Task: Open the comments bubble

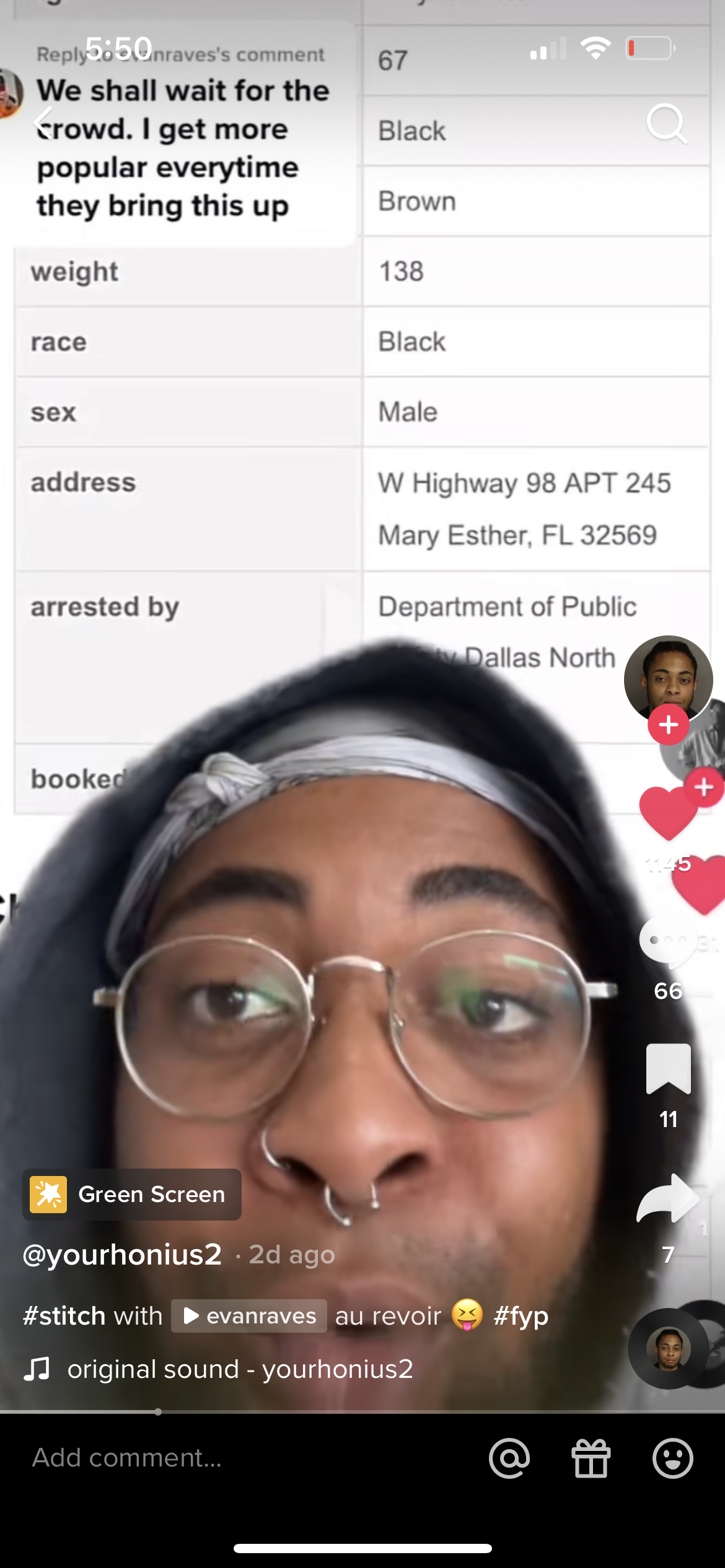Action: click(667, 941)
